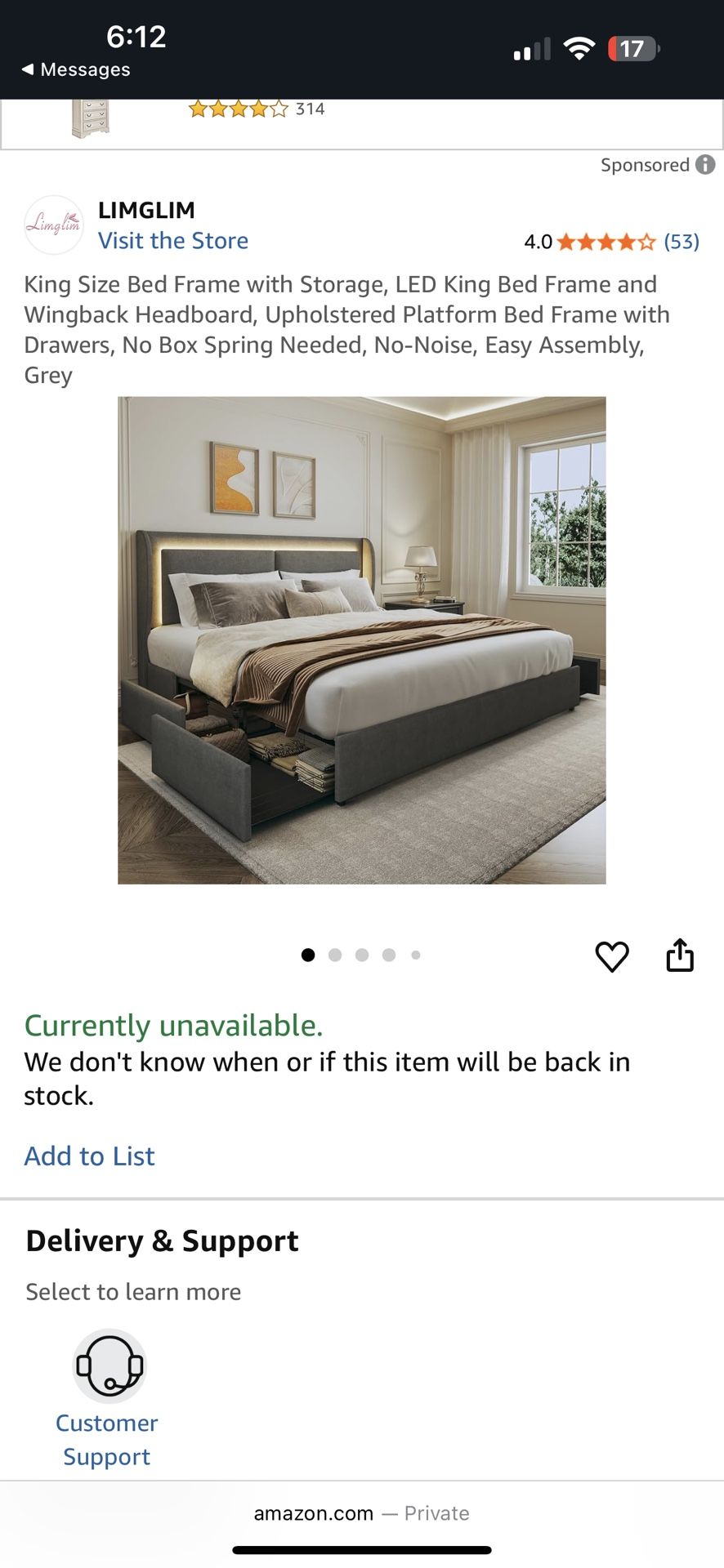Visit the LIMGLIM store

coord(173,241)
